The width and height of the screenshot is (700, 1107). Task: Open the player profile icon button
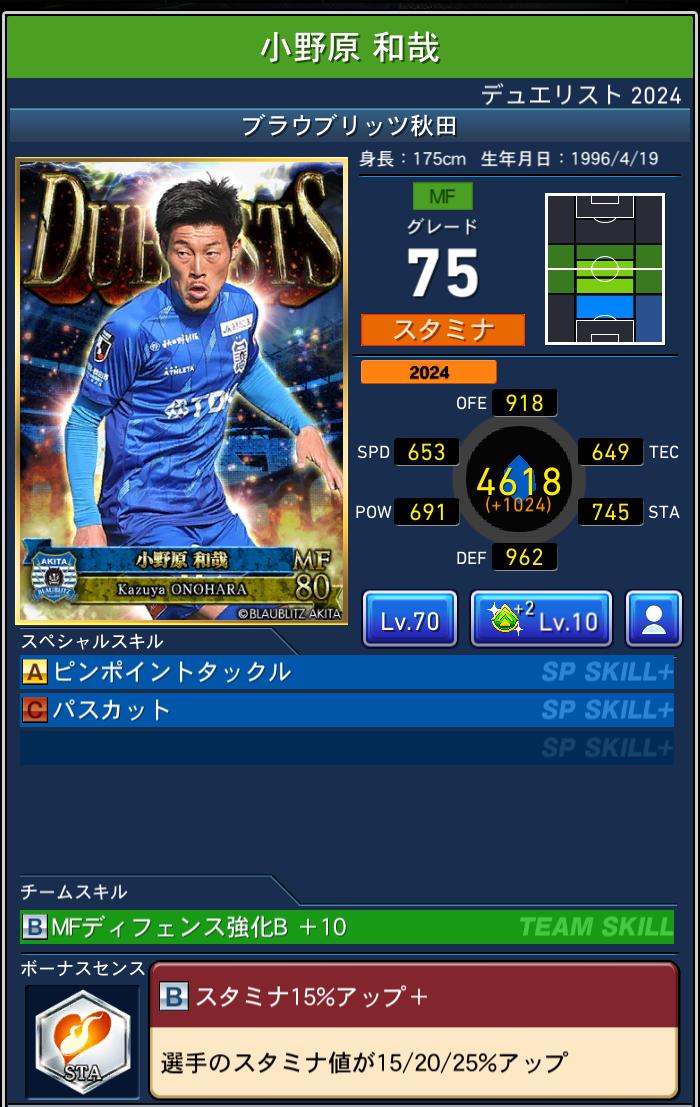pyautogui.click(x=653, y=620)
